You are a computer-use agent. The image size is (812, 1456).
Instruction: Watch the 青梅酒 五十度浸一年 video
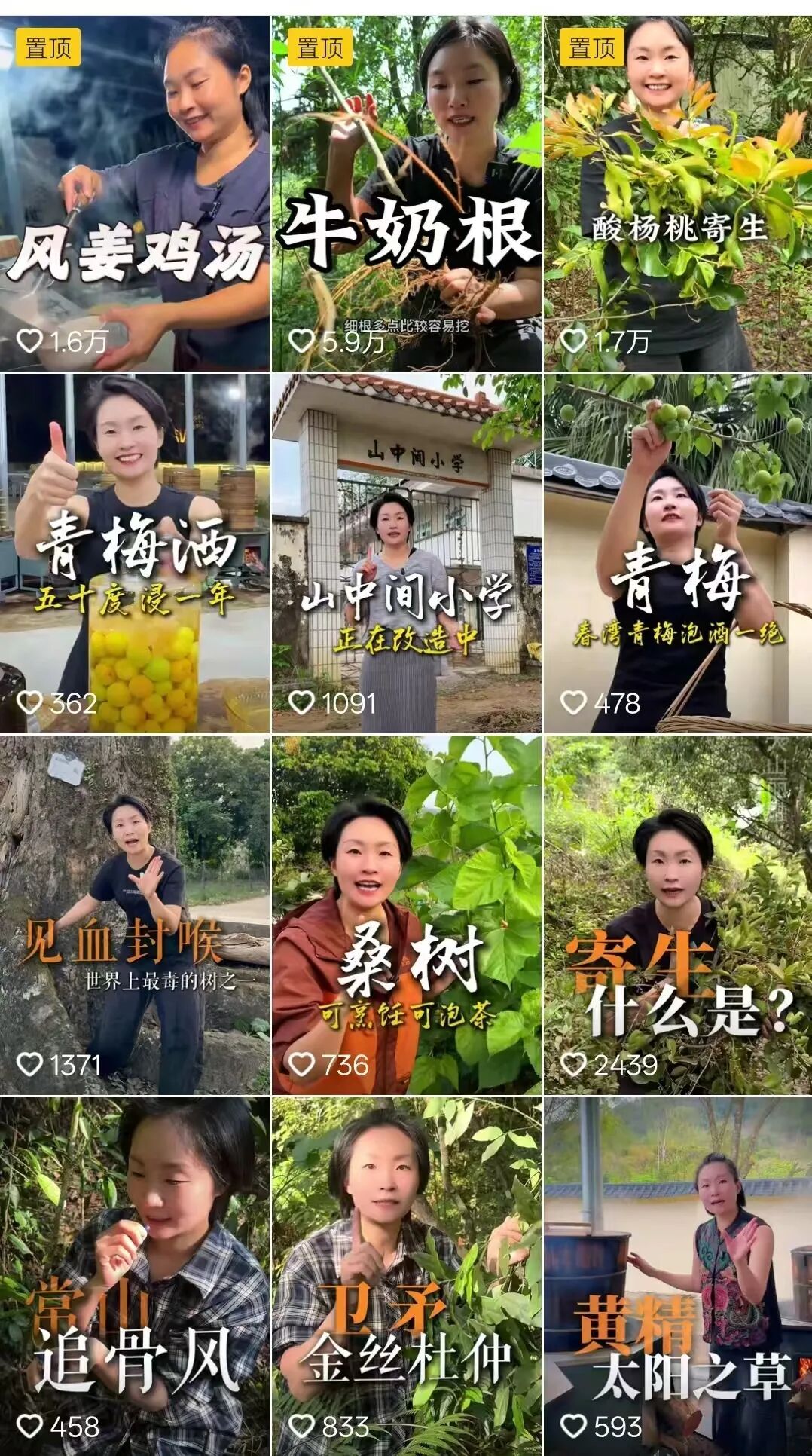[x=135, y=553]
